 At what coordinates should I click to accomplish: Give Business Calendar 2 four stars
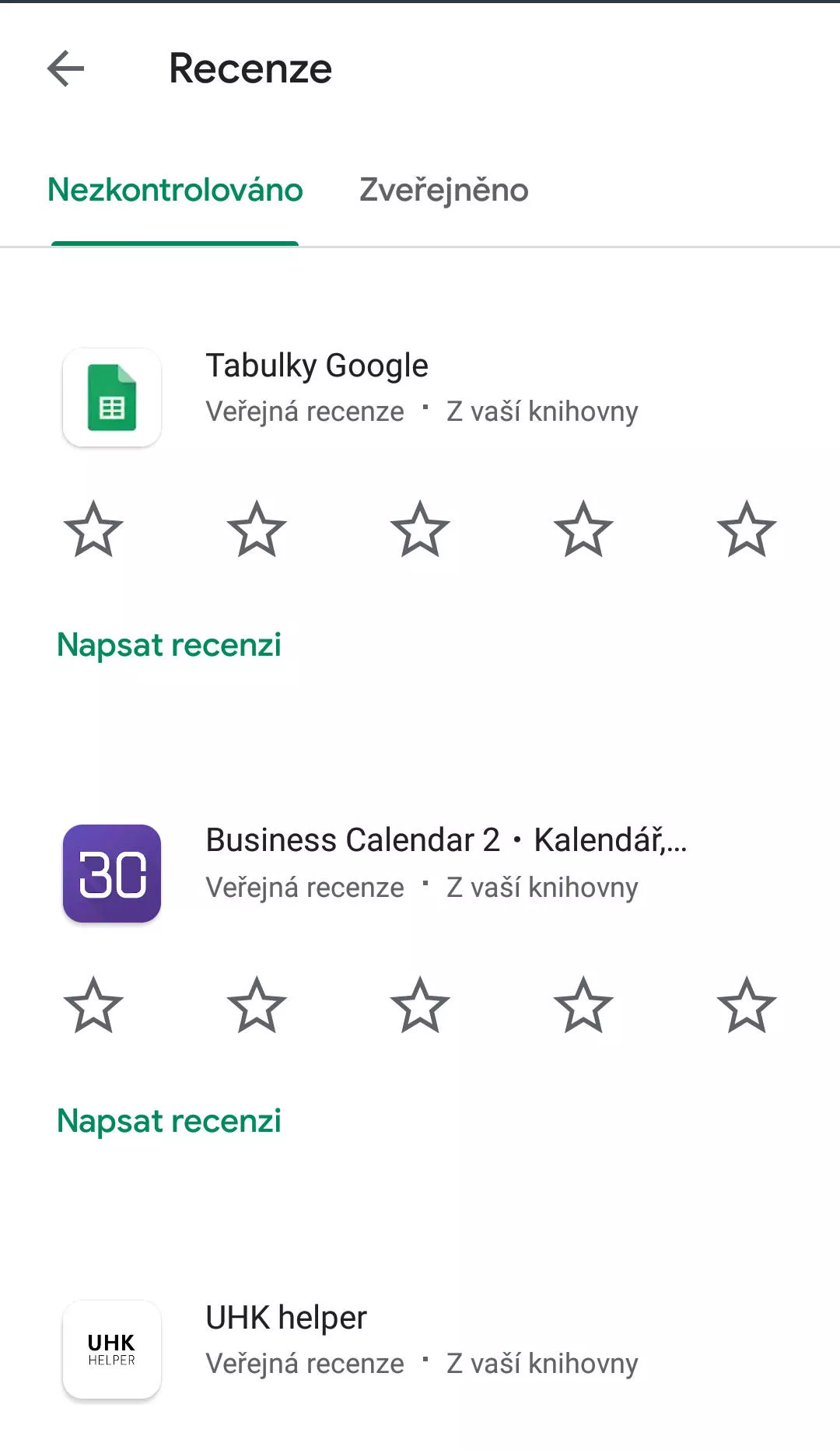(583, 1005)
